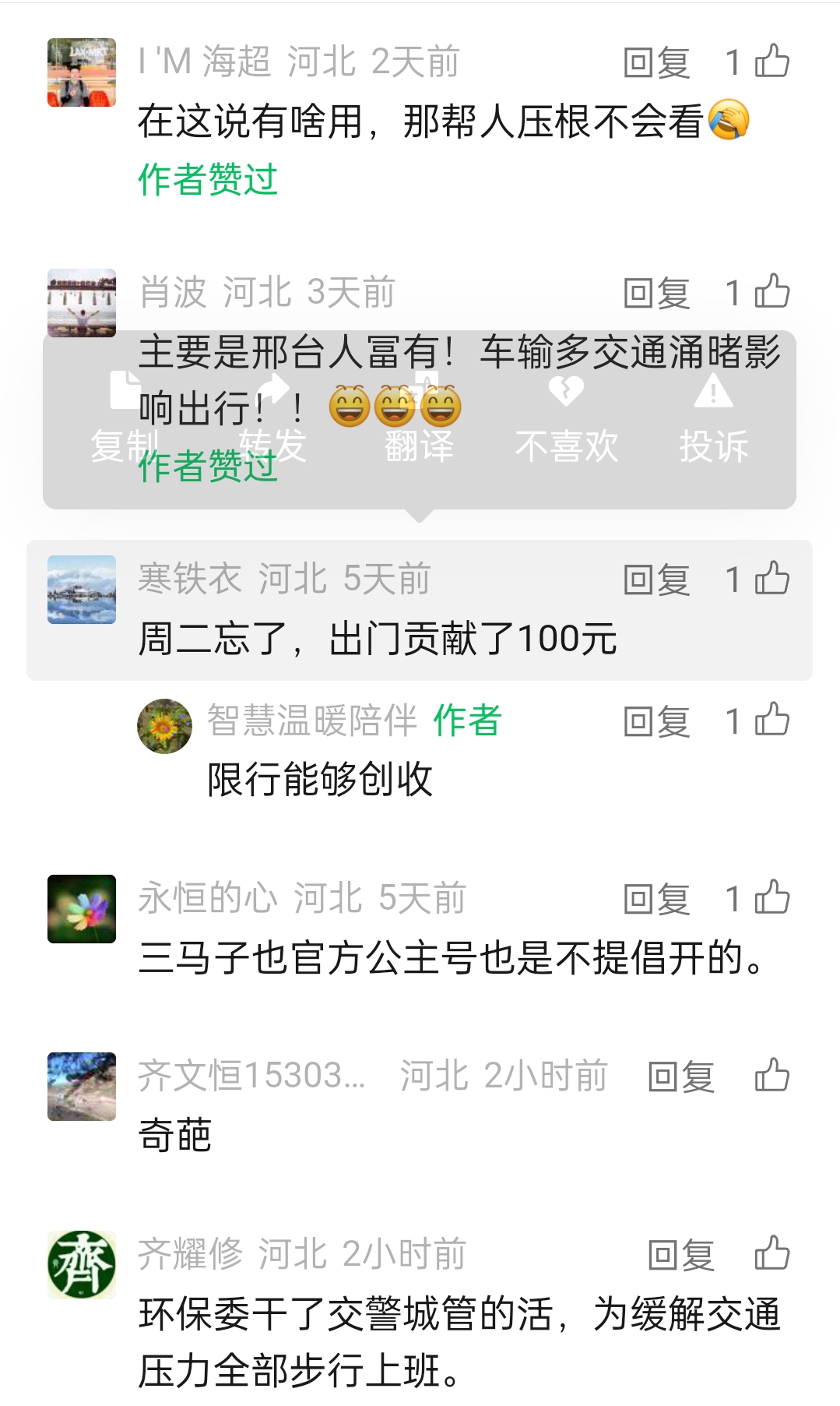Image resolution: width=840 pixels, height=1406 pixels.
Task: Open 寒铁衣's profile avatar
Action: (x=82, y=590)
